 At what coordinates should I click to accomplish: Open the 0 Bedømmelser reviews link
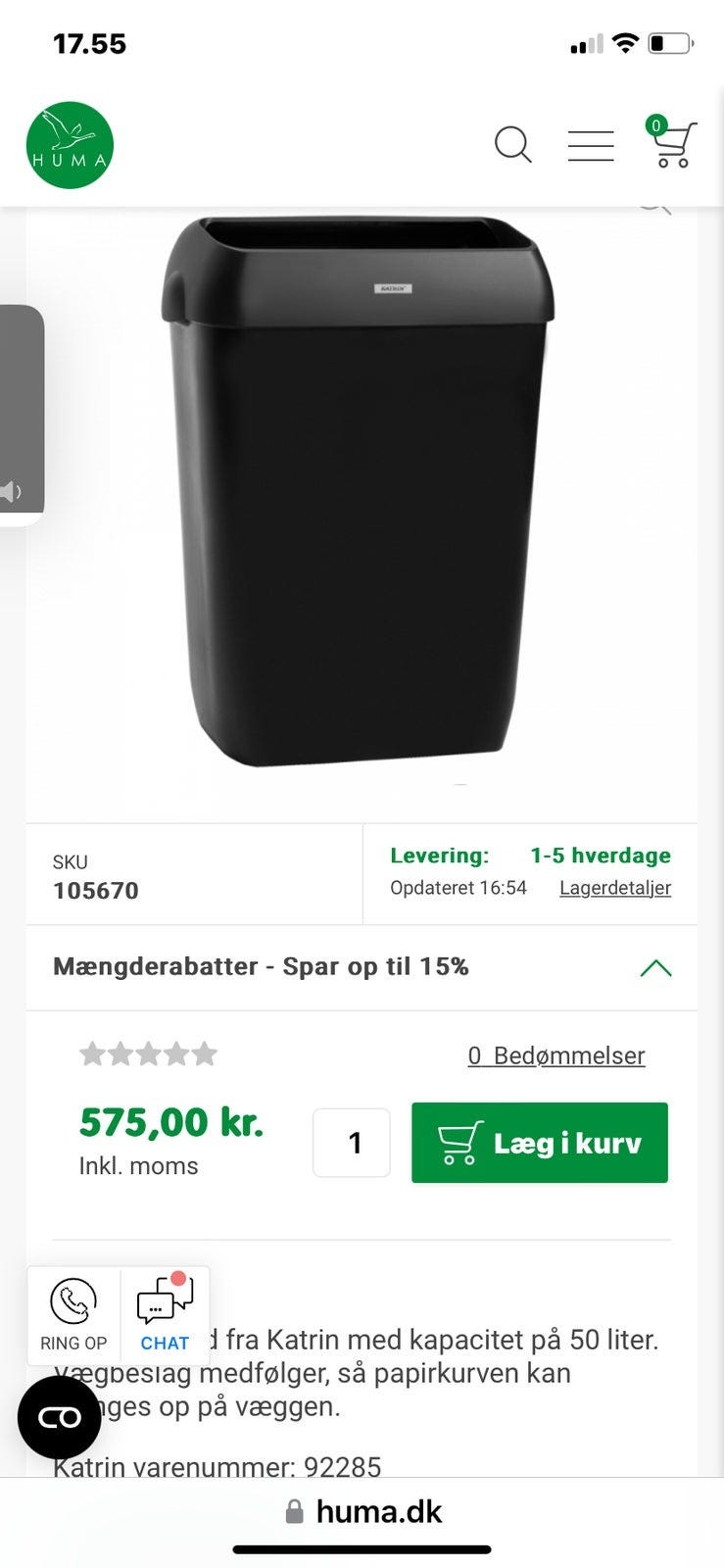(x=555, y=1055)
